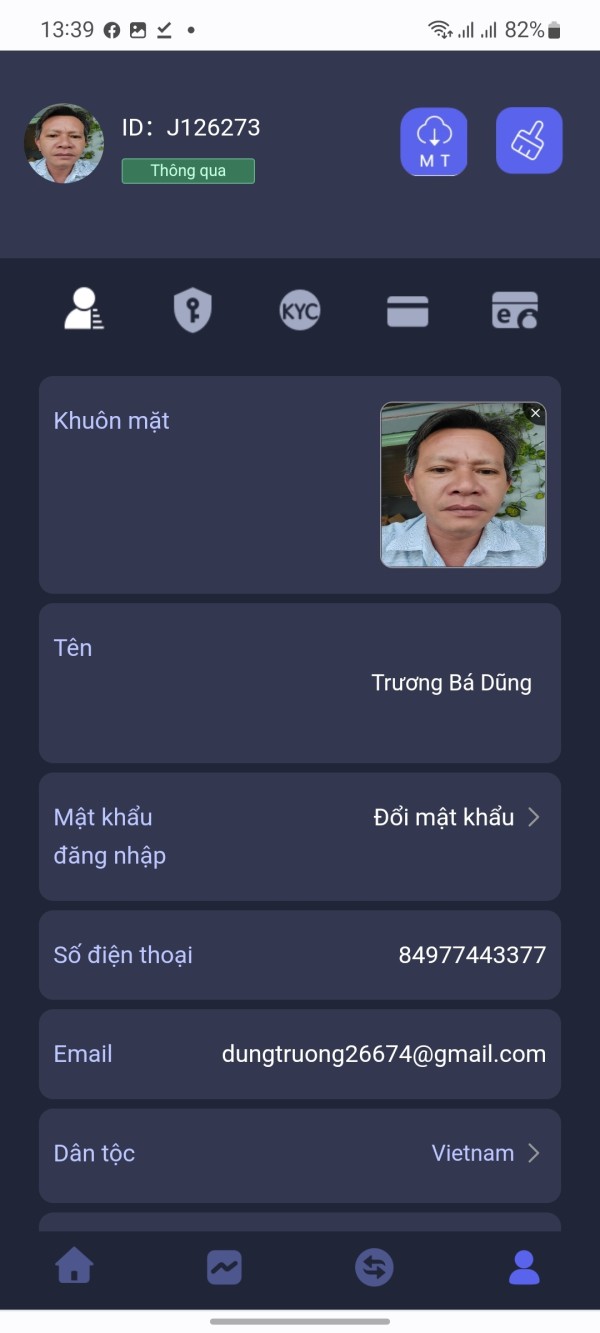The width and height of the screenshot is (600, 1333).
Task: Go to the home tab
Action: point(75,1267)
